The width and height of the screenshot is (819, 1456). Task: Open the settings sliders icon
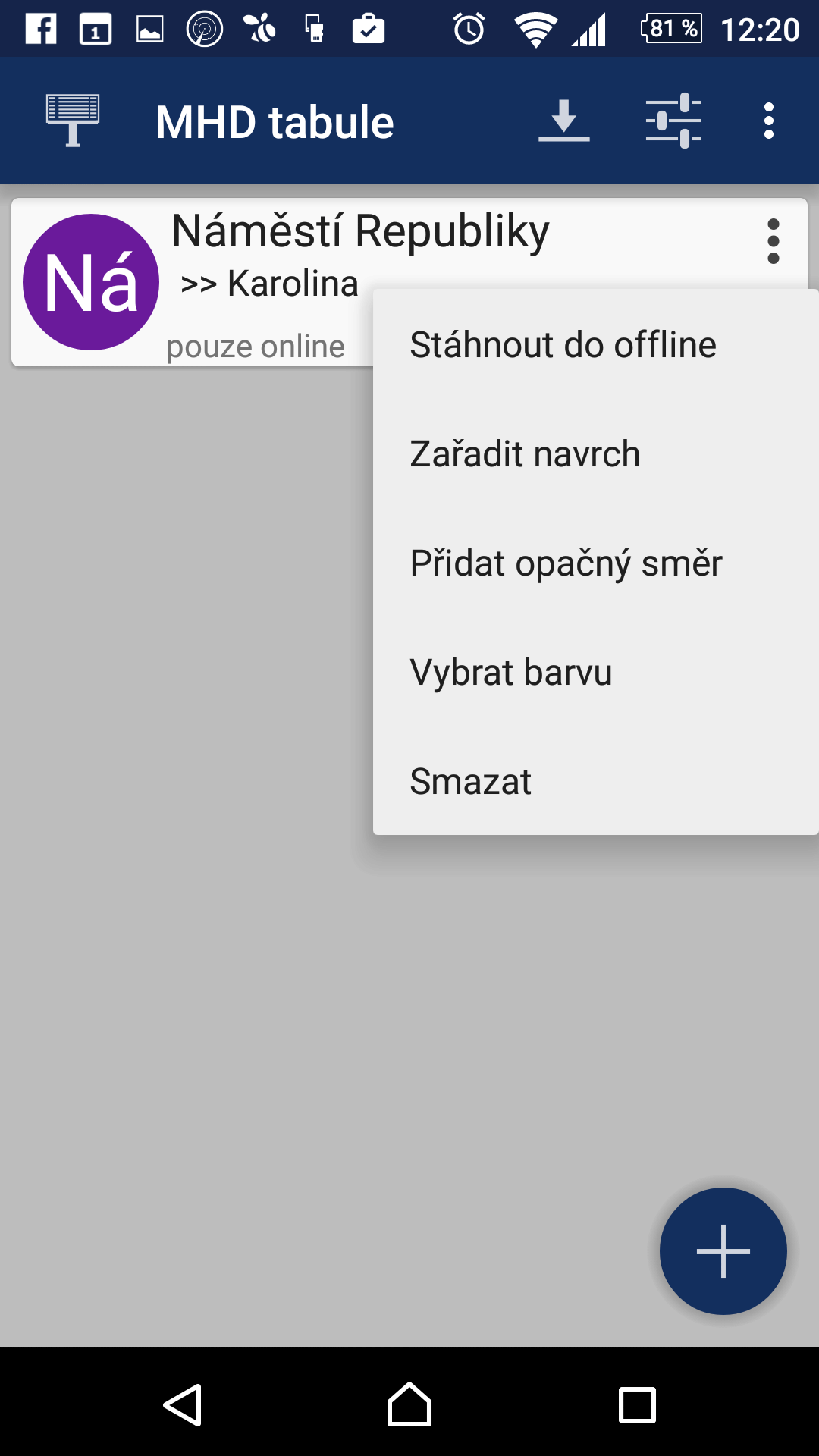coord(673,121)
